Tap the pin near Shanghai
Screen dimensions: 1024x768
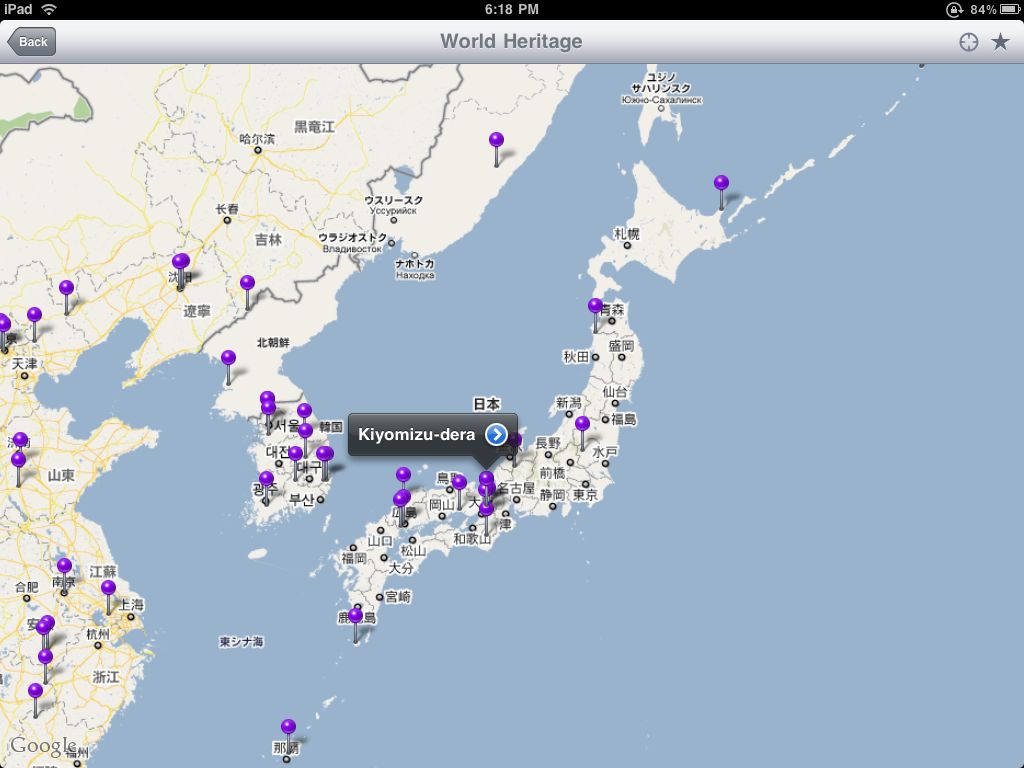108,589
